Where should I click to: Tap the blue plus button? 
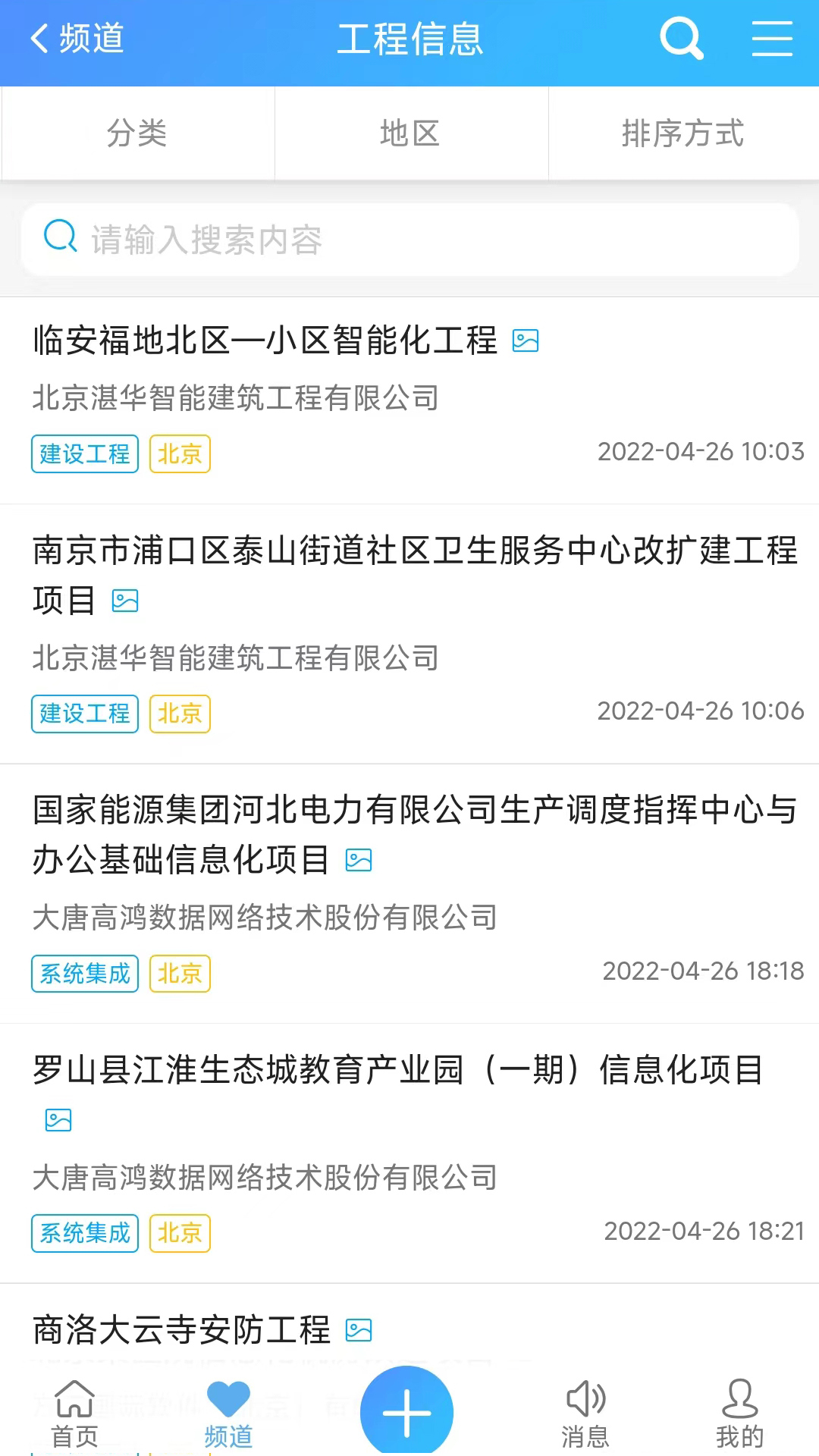406,1412
